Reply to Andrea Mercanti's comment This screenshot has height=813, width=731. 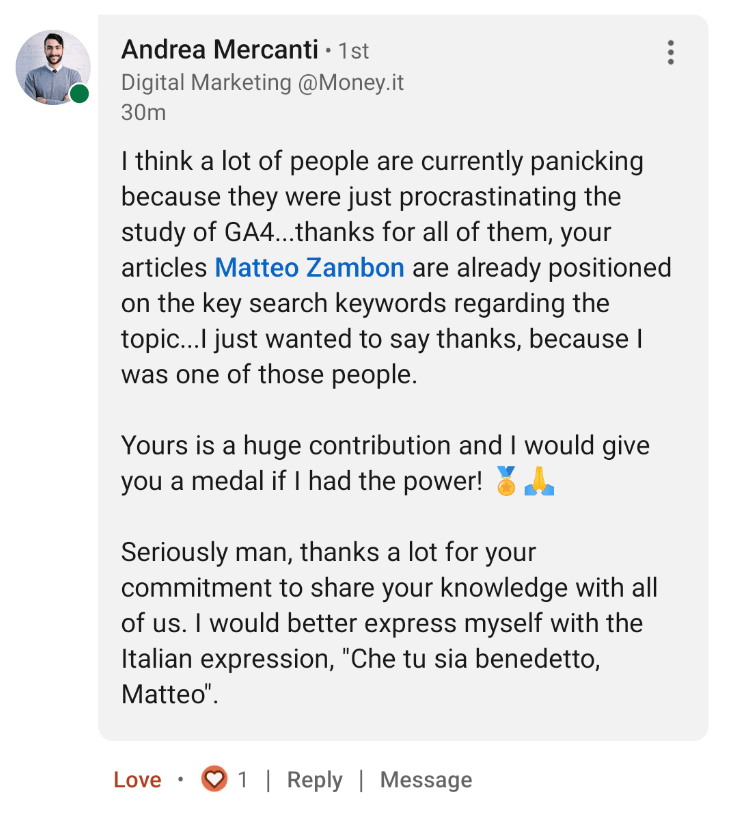pos(314,780)
